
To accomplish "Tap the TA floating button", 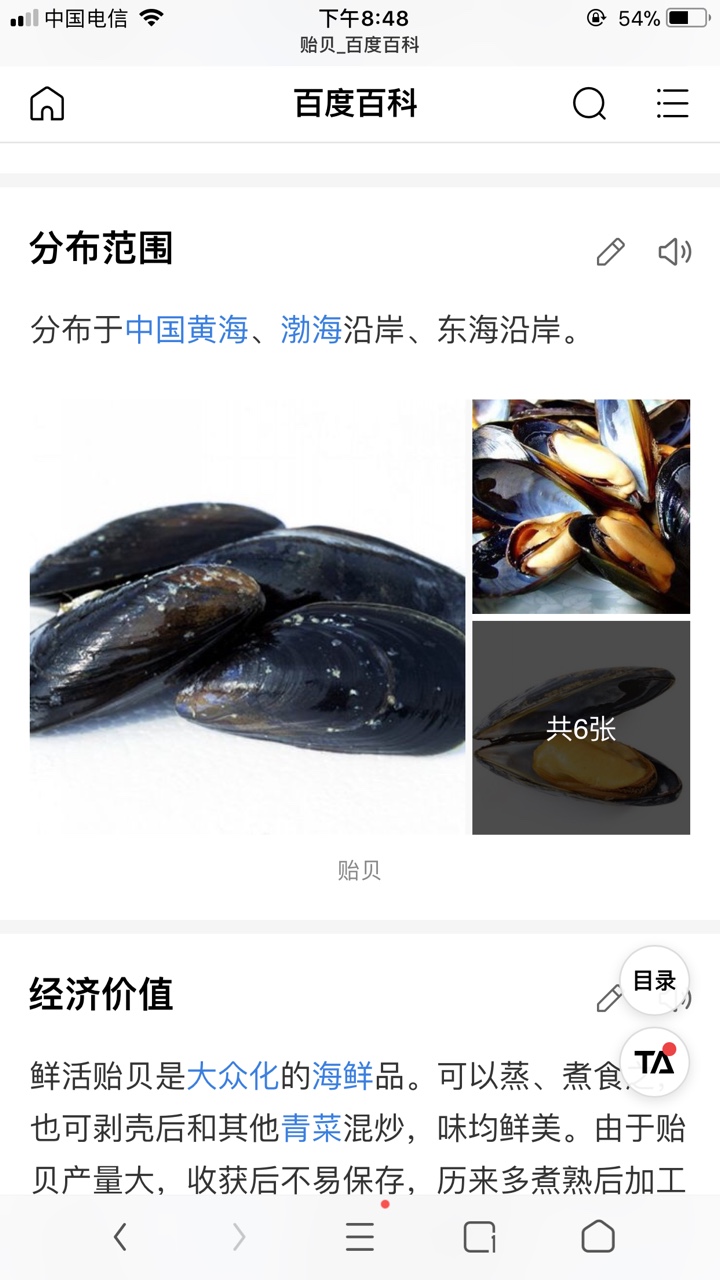I will pos(654,1062).
